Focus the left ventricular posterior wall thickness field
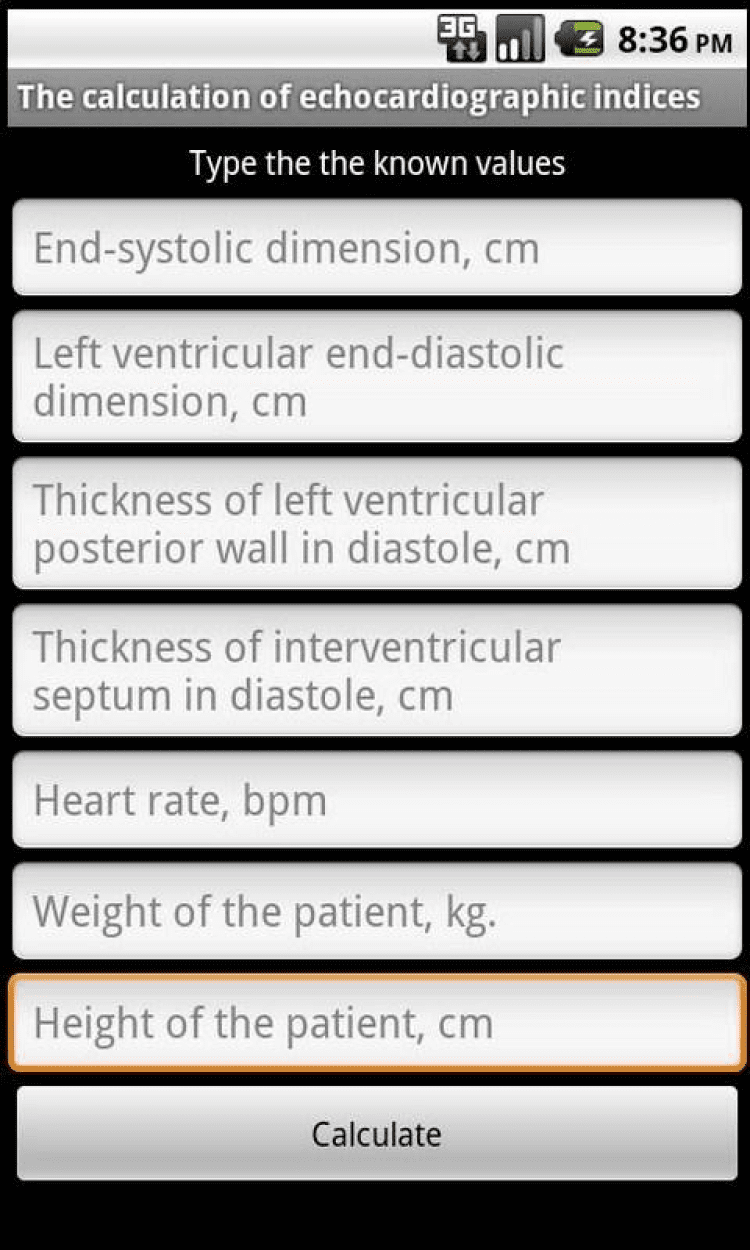750x1250 pixels. 375,524
